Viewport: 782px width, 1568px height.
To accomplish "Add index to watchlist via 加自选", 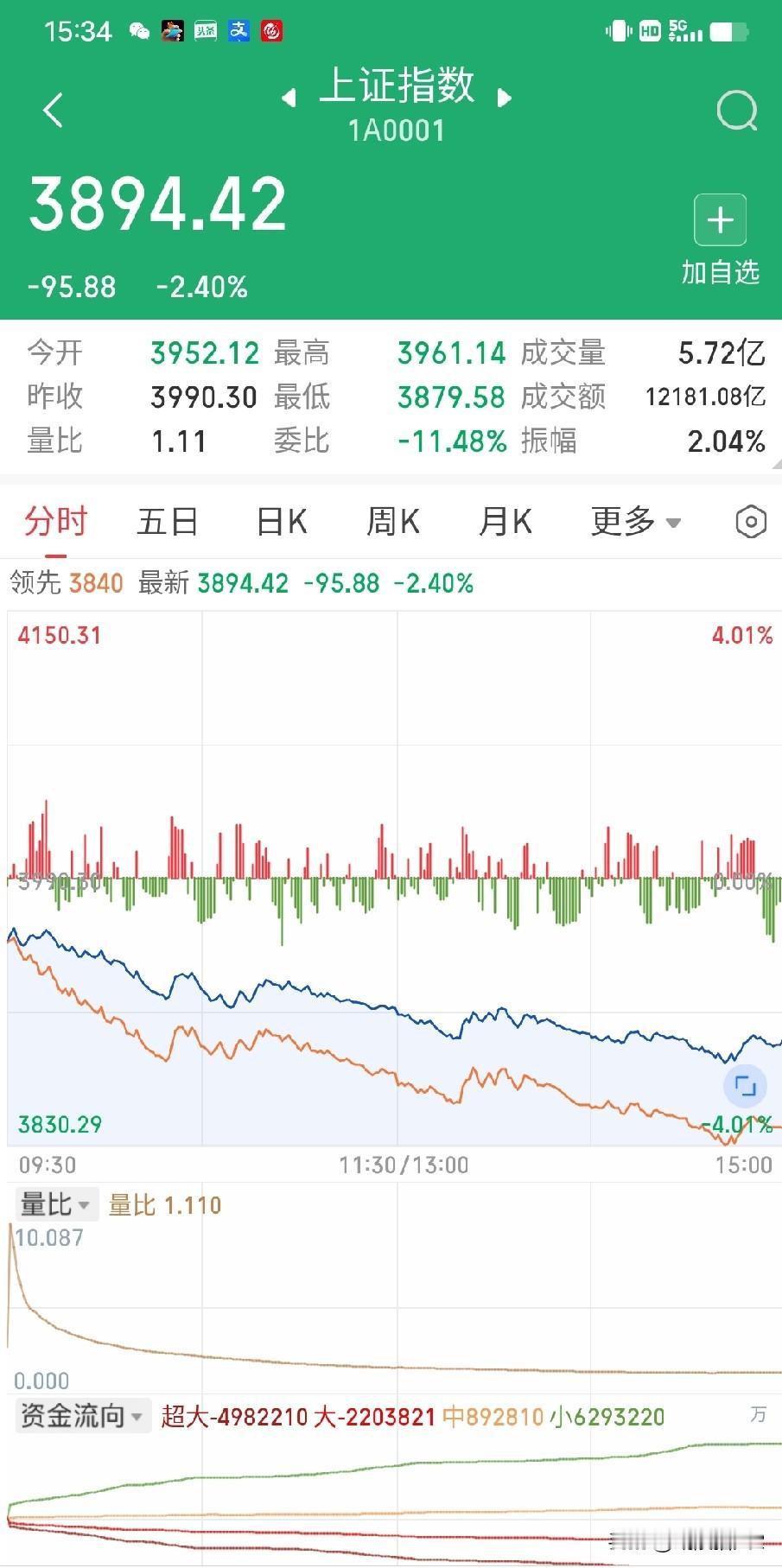I will [x=720, y=239].
